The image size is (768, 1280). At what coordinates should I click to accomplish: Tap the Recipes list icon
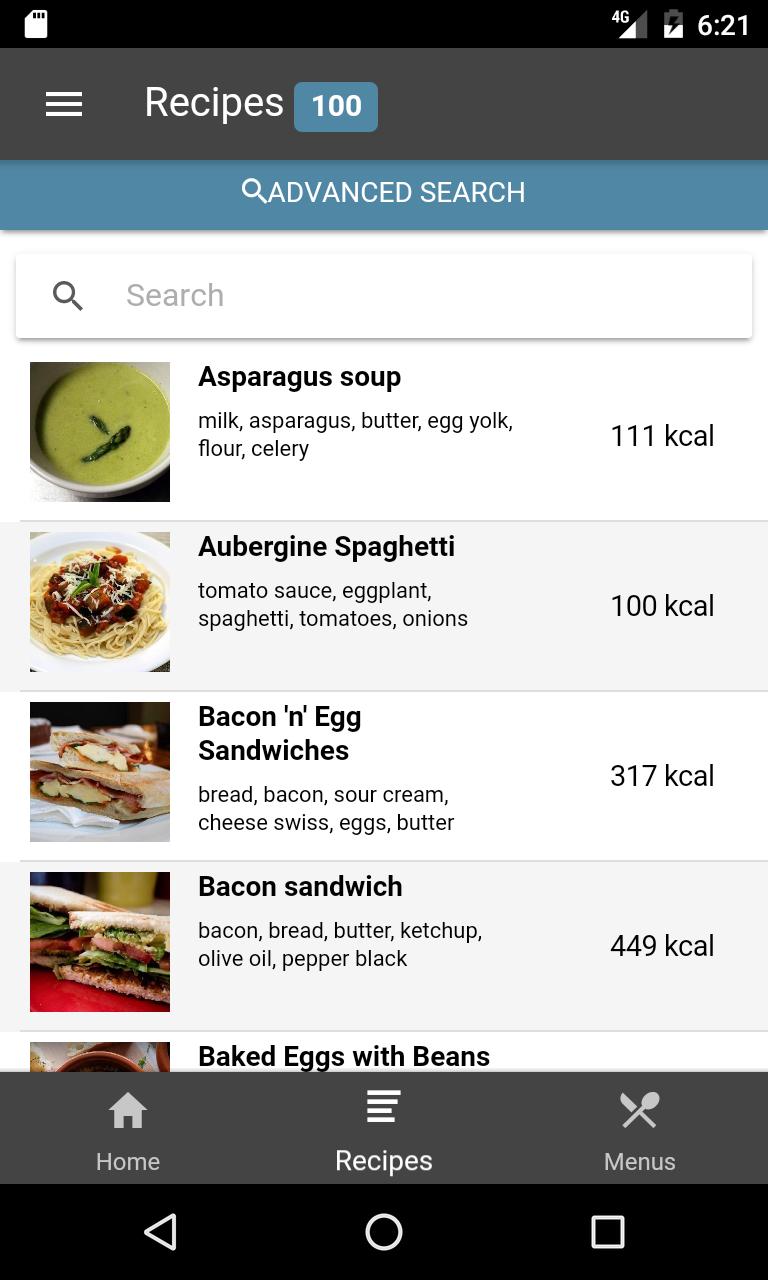click(383, 1106)
